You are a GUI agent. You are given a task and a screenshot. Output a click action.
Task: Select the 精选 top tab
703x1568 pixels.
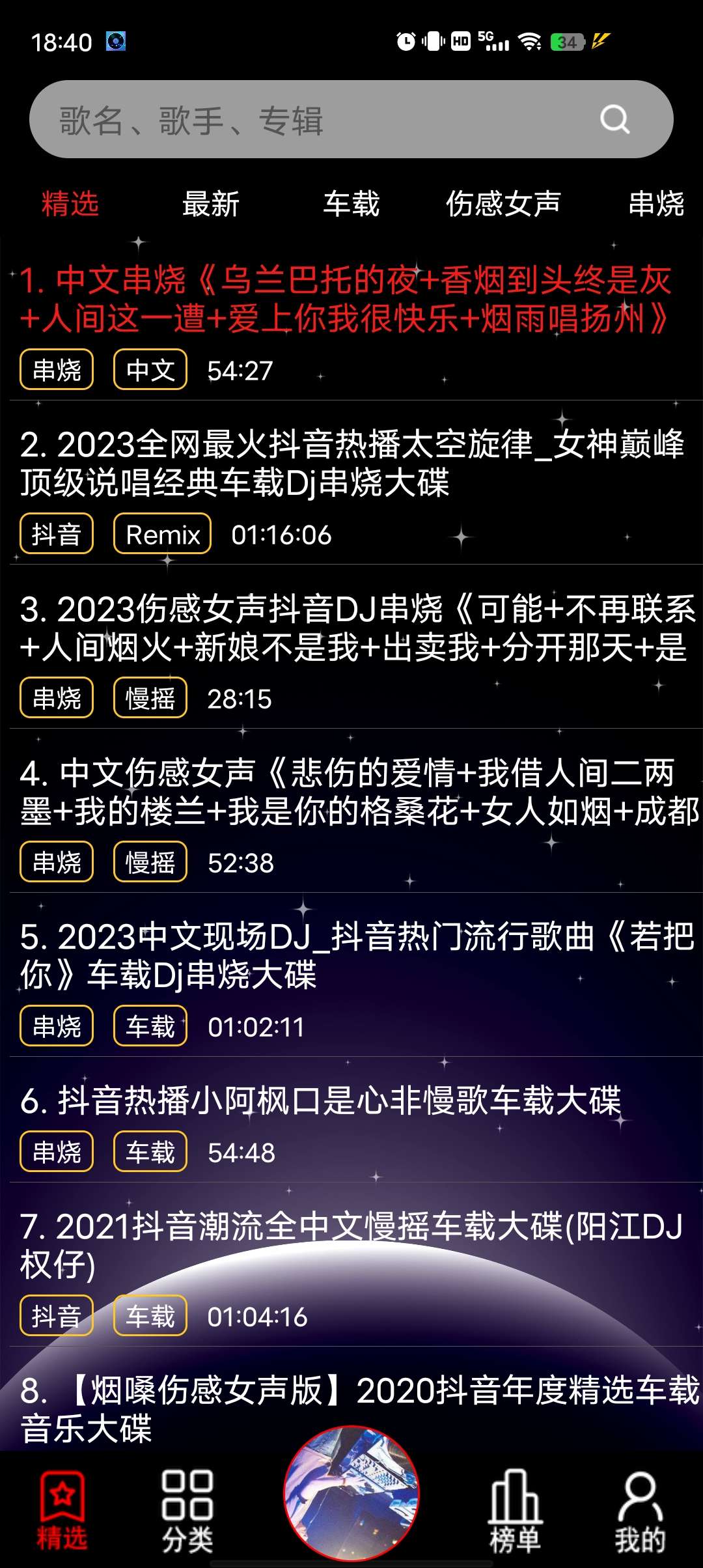70,204
